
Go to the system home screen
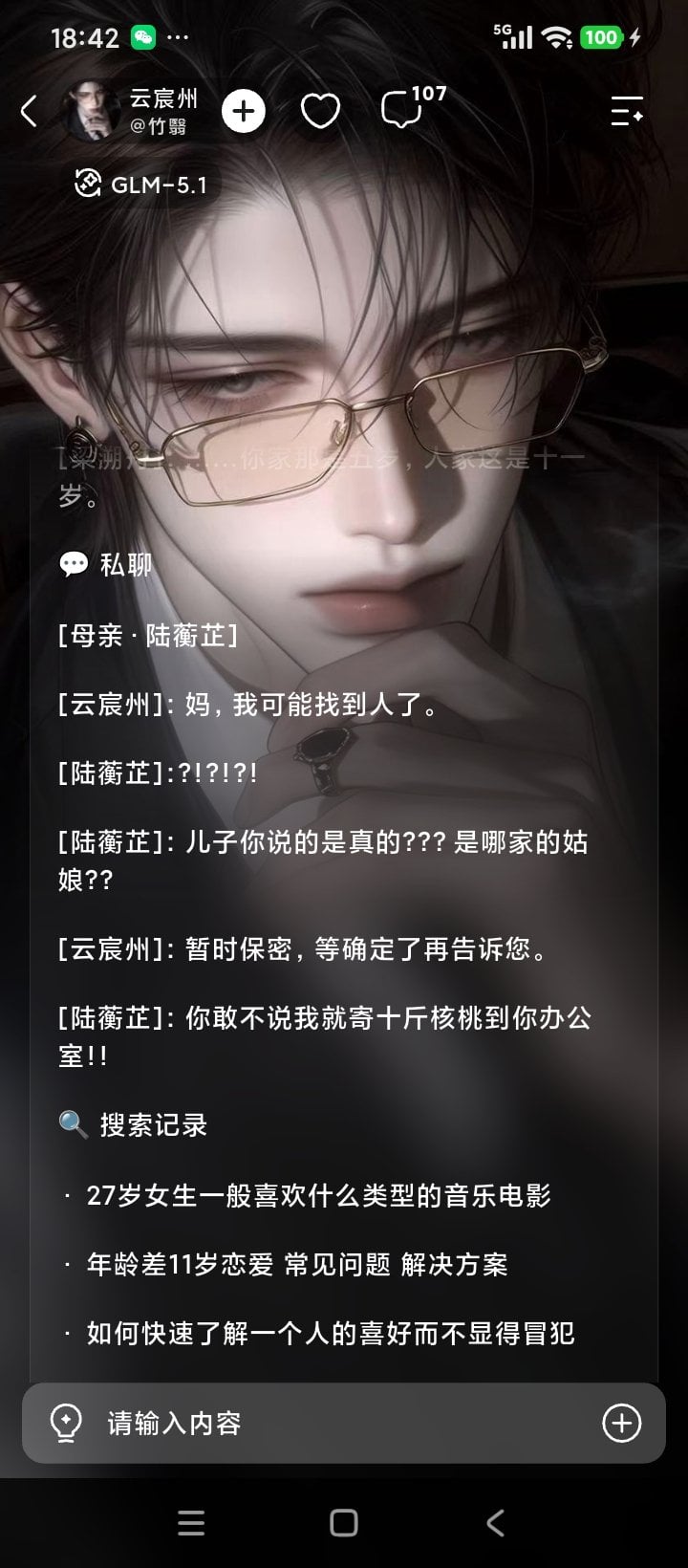coord(344,1523)
